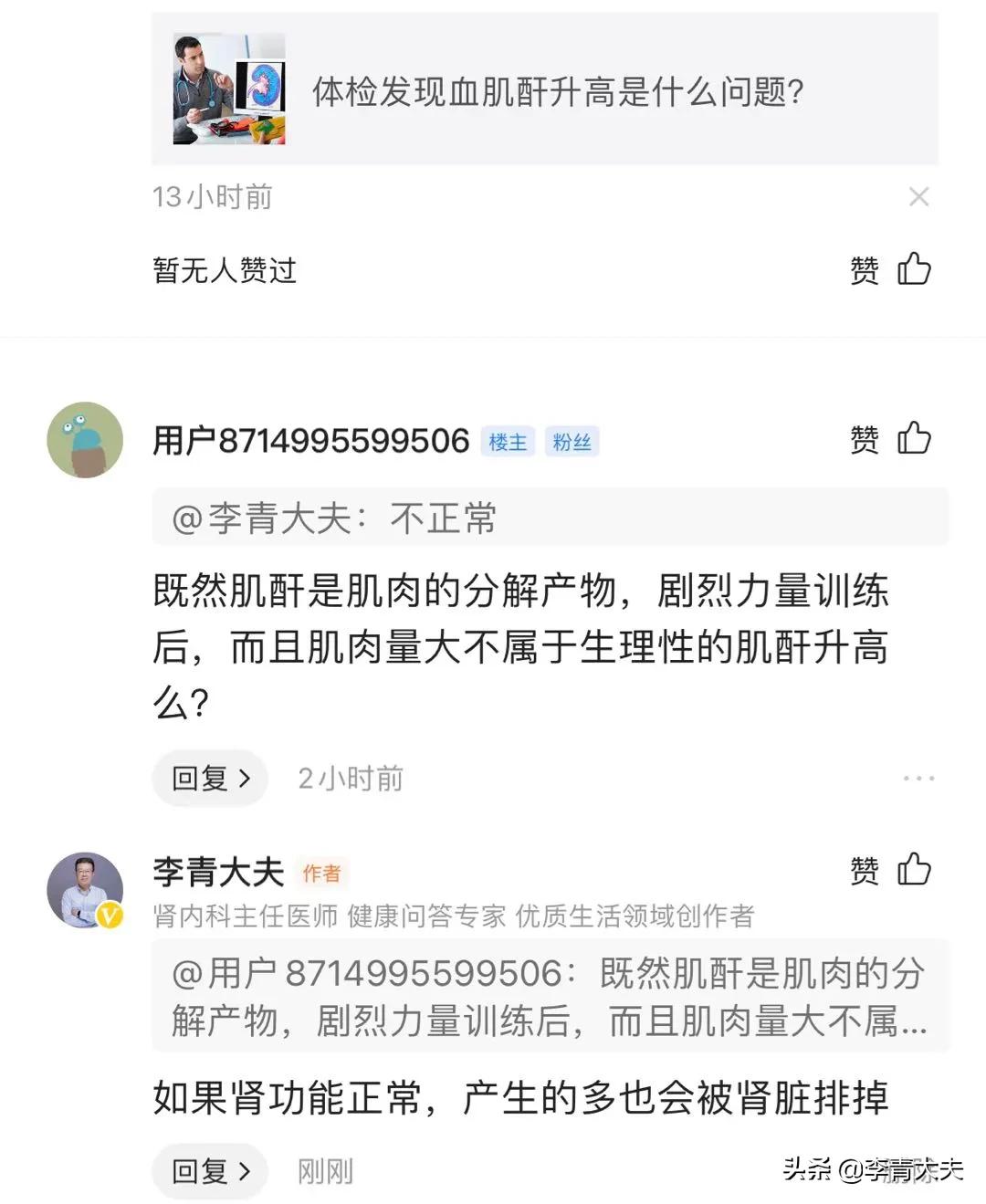Select the truncated quoted comment ending with 不属...
The width and height of the screenshot is (986, 1204).
pos(548,997)
